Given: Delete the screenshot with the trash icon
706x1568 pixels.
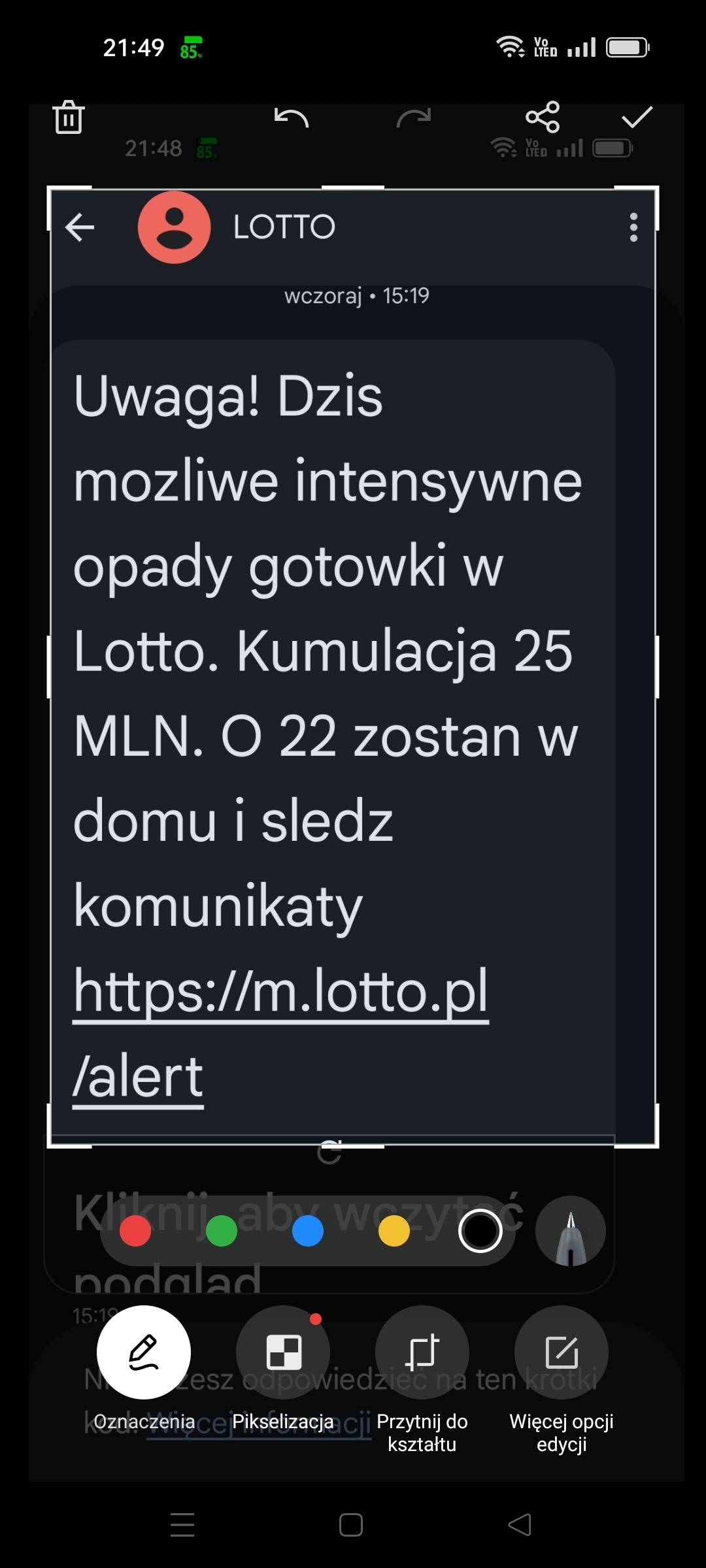Looking at the screenshot, I should coord(69,118).
